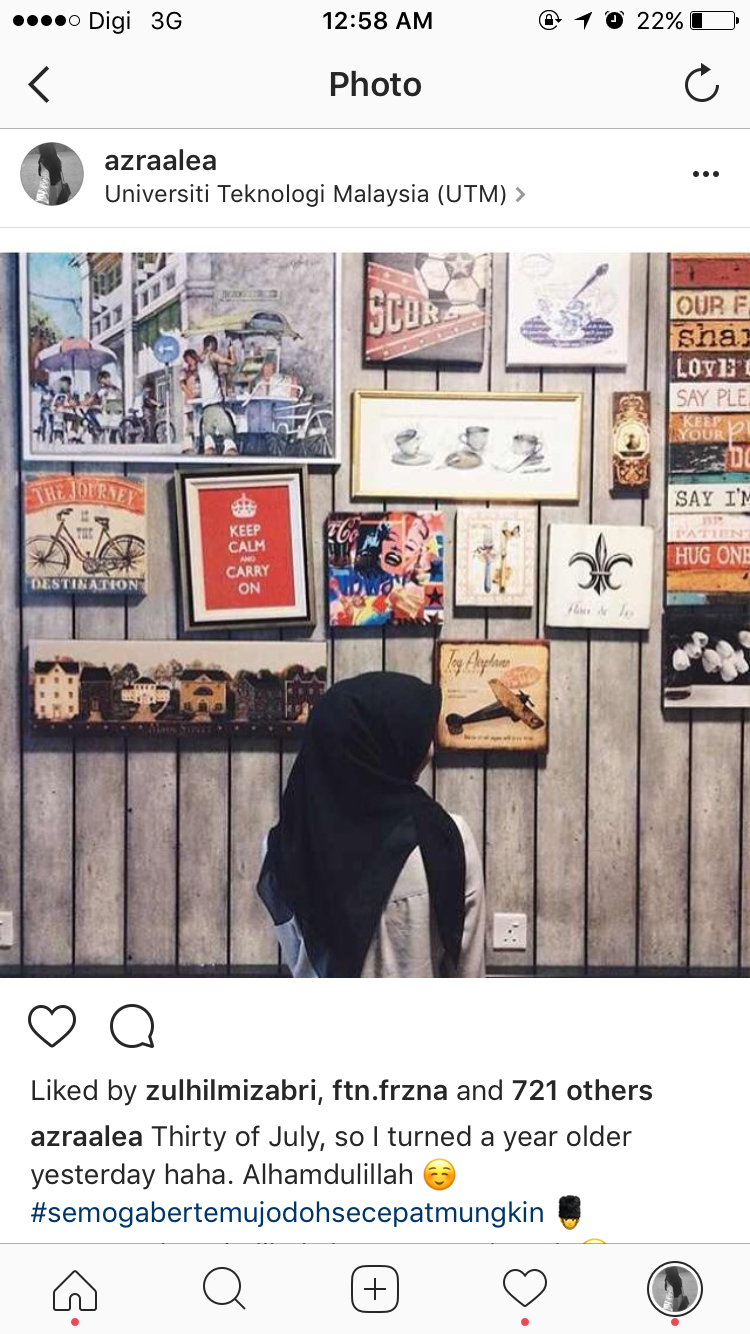750x1334 pixels.
Task: View the list of 721 others who liked
Action: pyautogui.click(x=582, y=1090)
